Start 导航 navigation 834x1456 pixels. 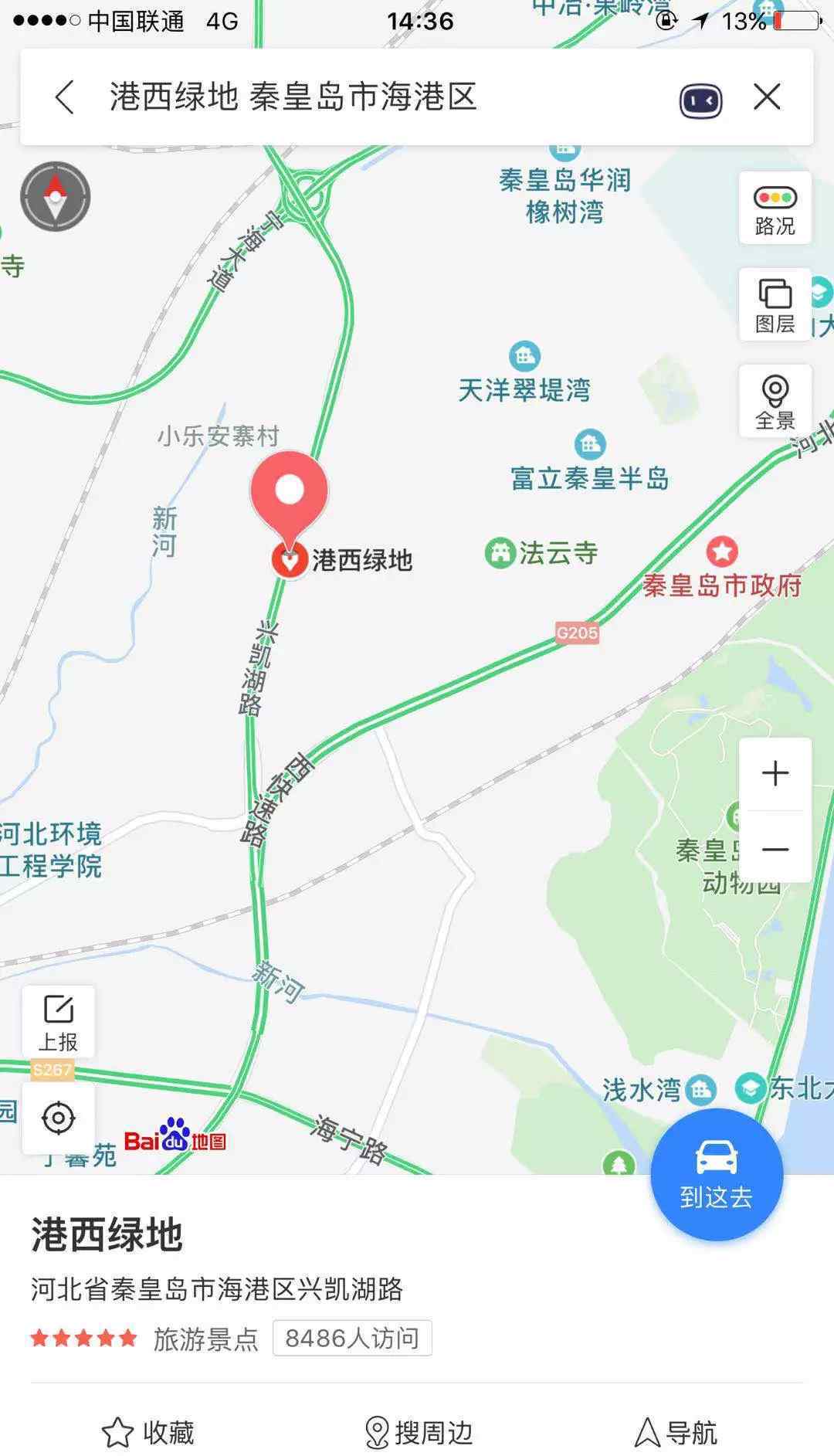(676, 1433)
